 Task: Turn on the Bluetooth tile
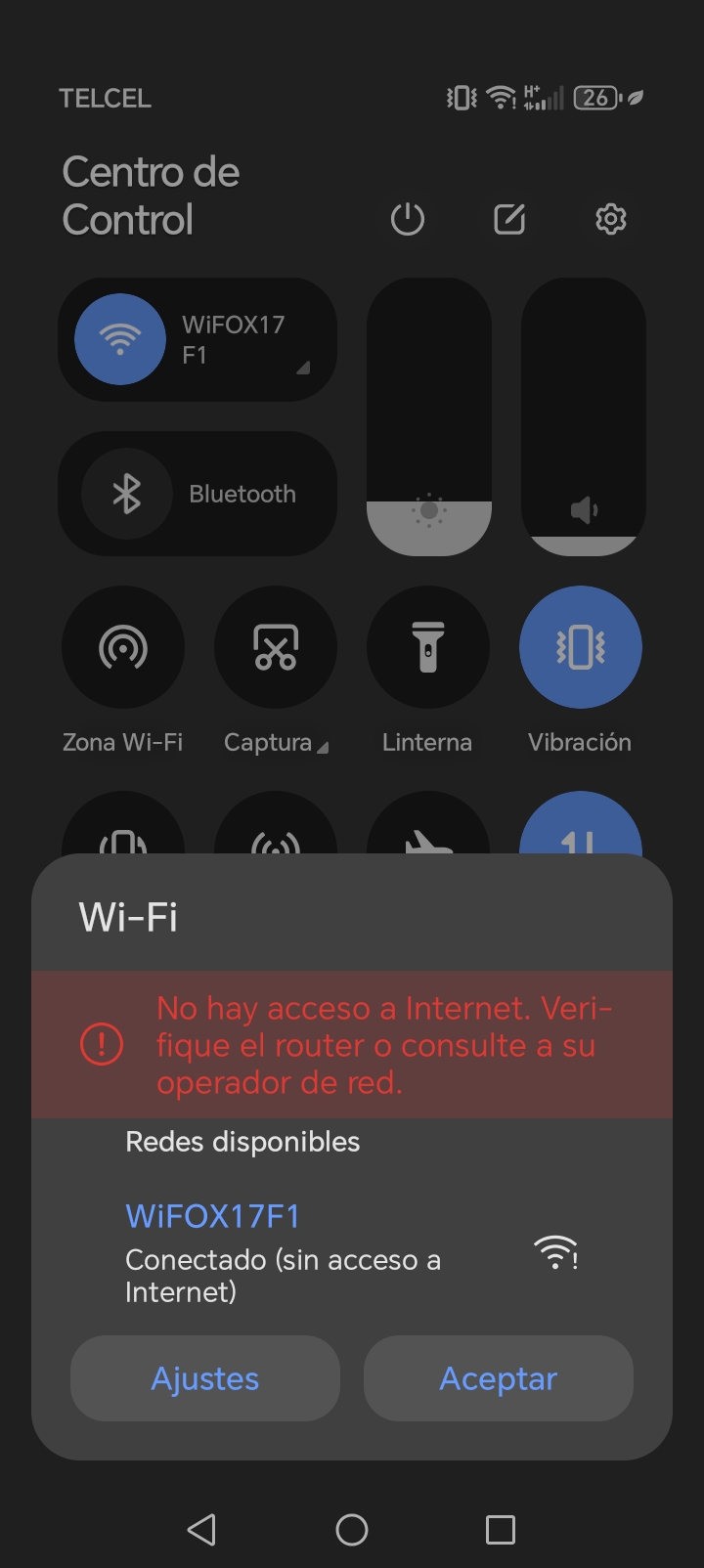[x=198, y=494]
